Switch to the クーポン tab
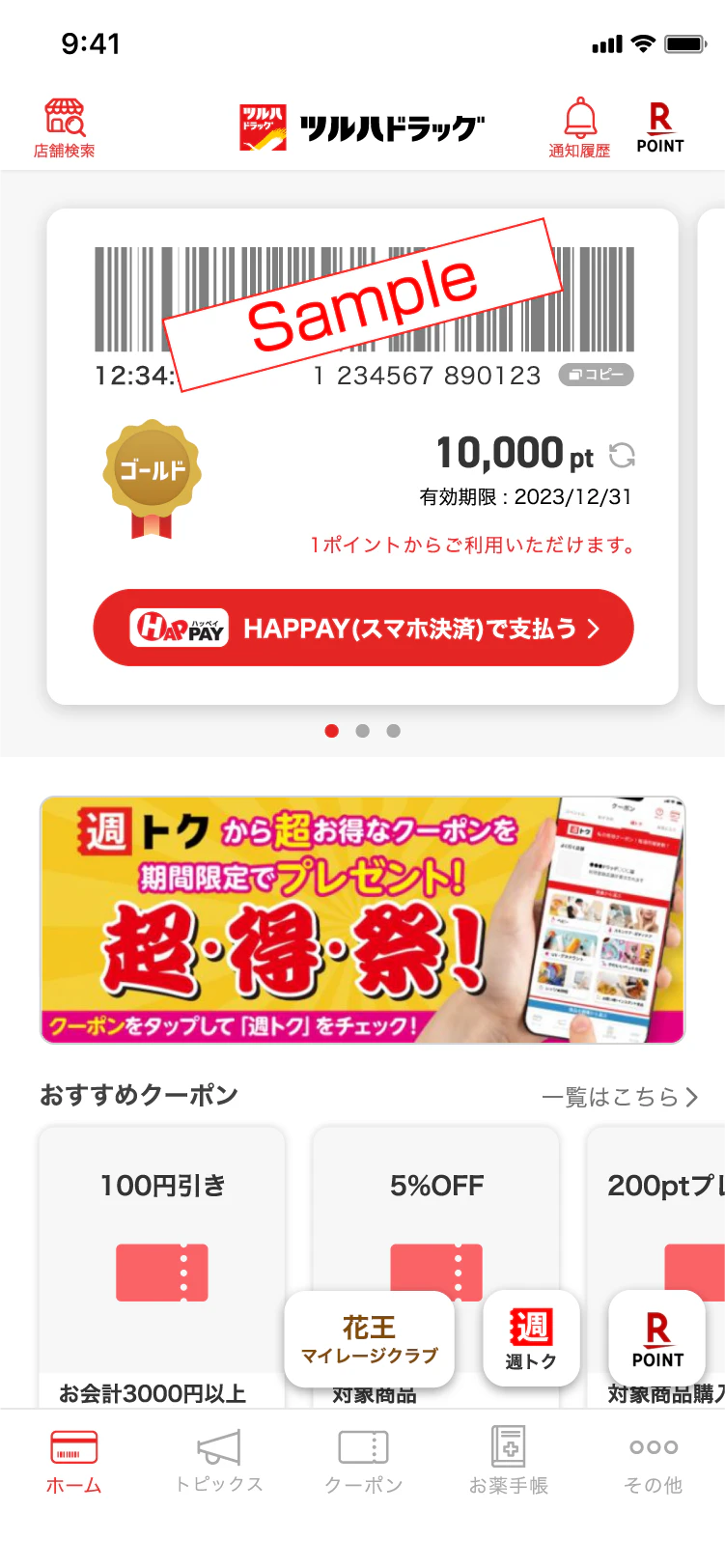This screenshot has width=725, height=1568. tap(363, 1463)
